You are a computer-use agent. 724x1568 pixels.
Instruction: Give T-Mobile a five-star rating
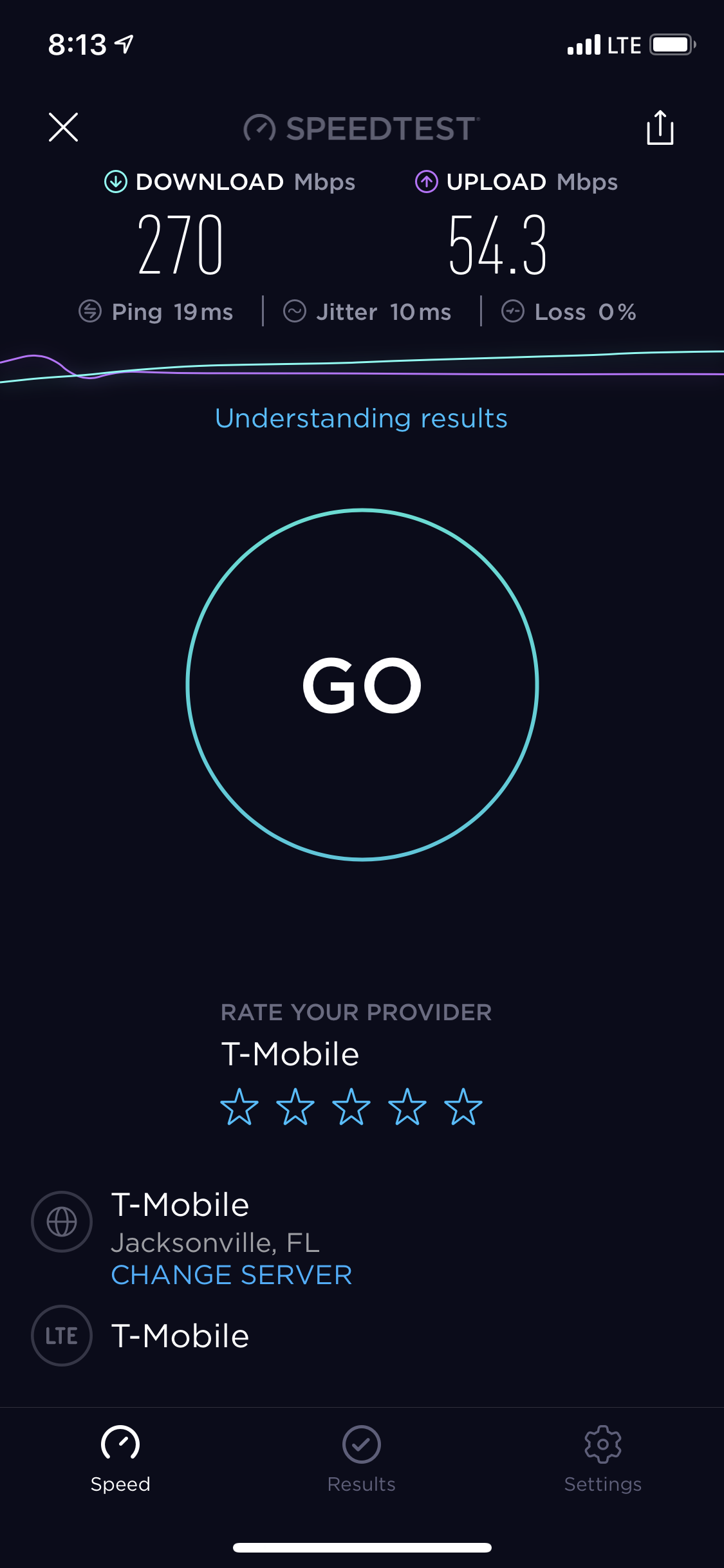coord(463,1107)
